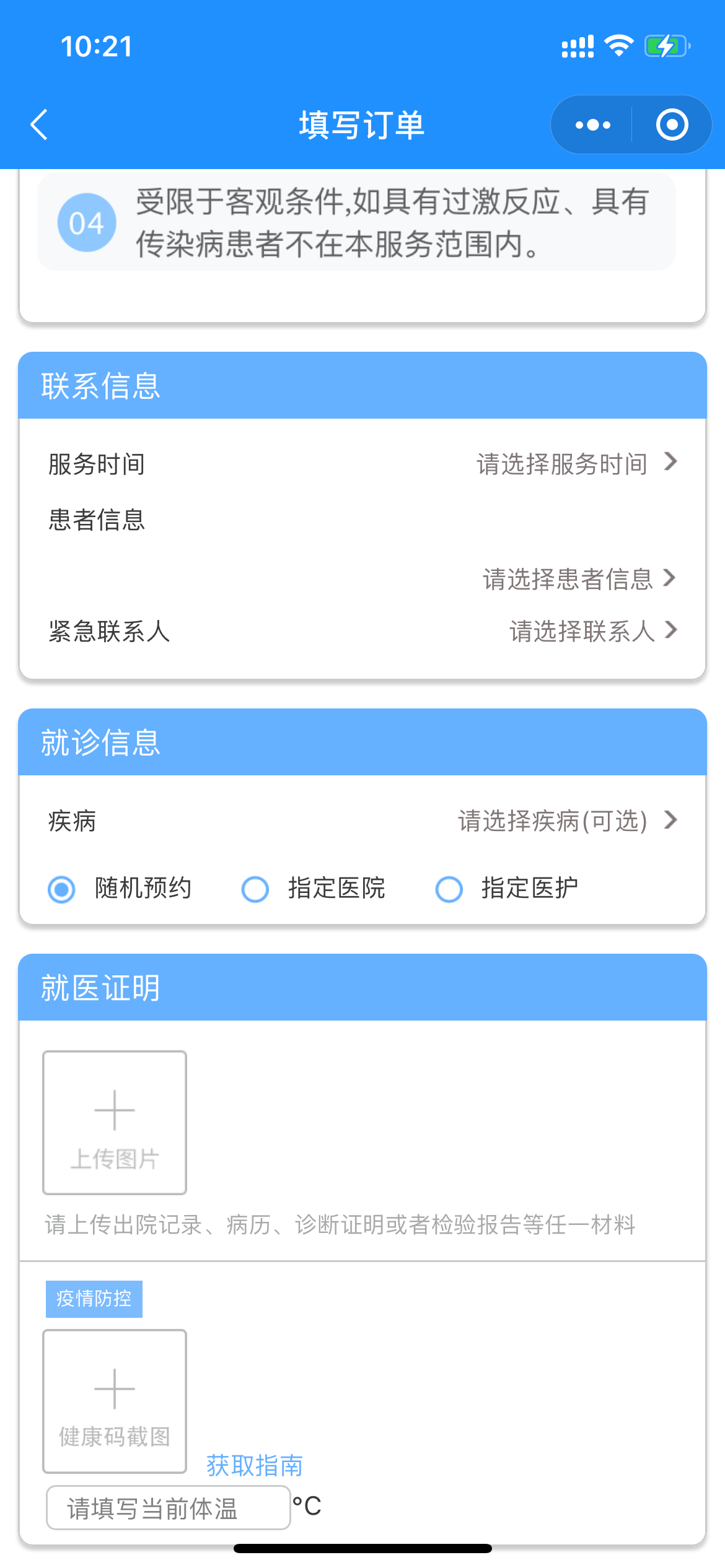Select the 随机预约 radio option
This screenshot has height=1568, width=725.
tap(62, 889)
